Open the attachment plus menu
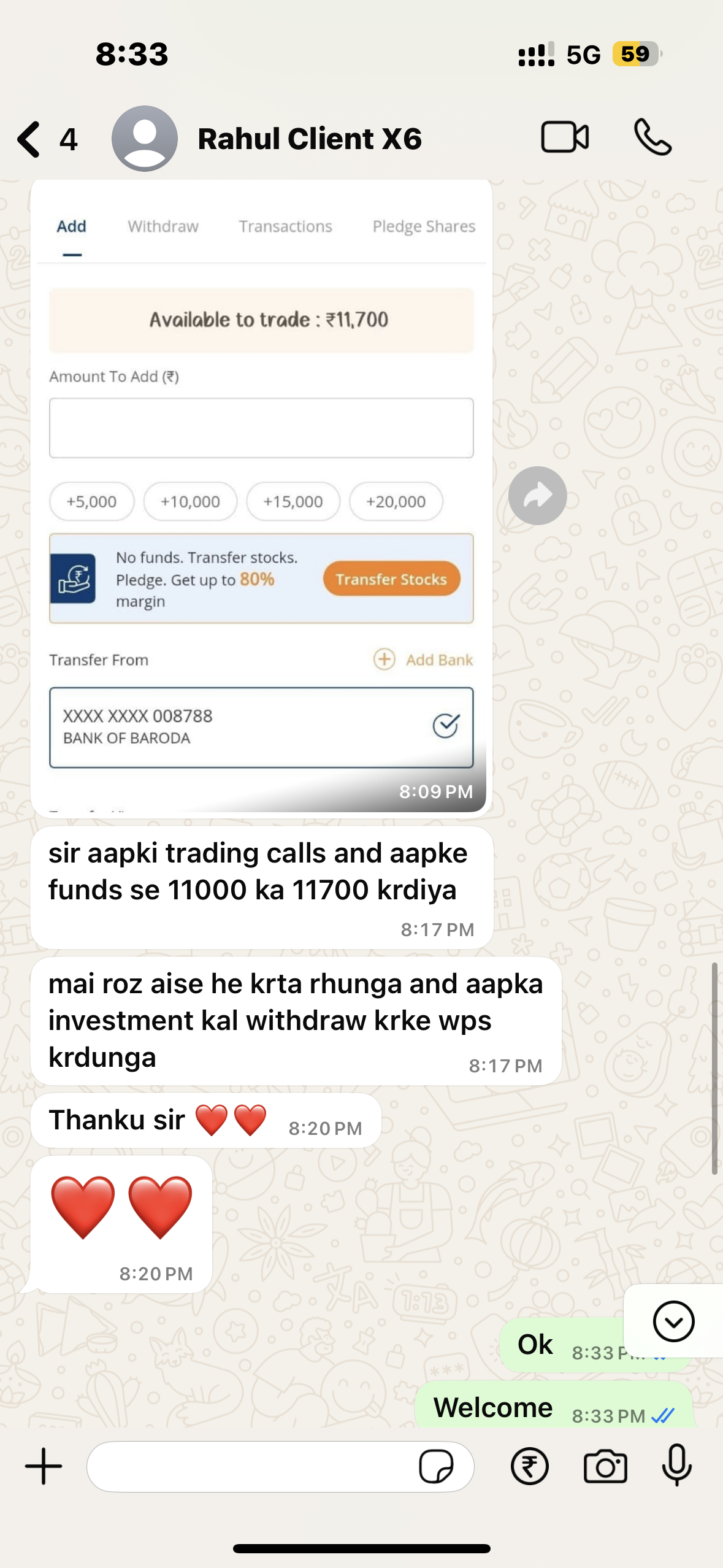Screen dimensions: 723x1568 click(x=44, y=1466)
